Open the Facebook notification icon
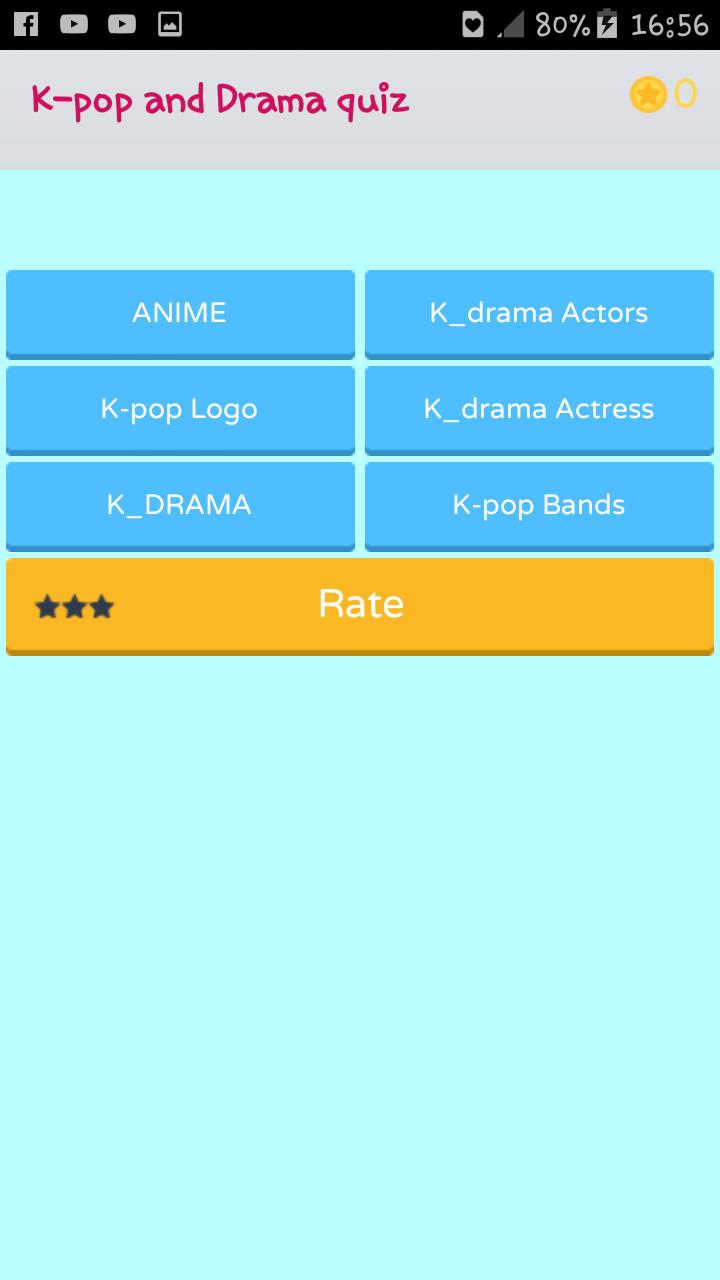Screen dimensions: 720x1280 coord(25,22)
